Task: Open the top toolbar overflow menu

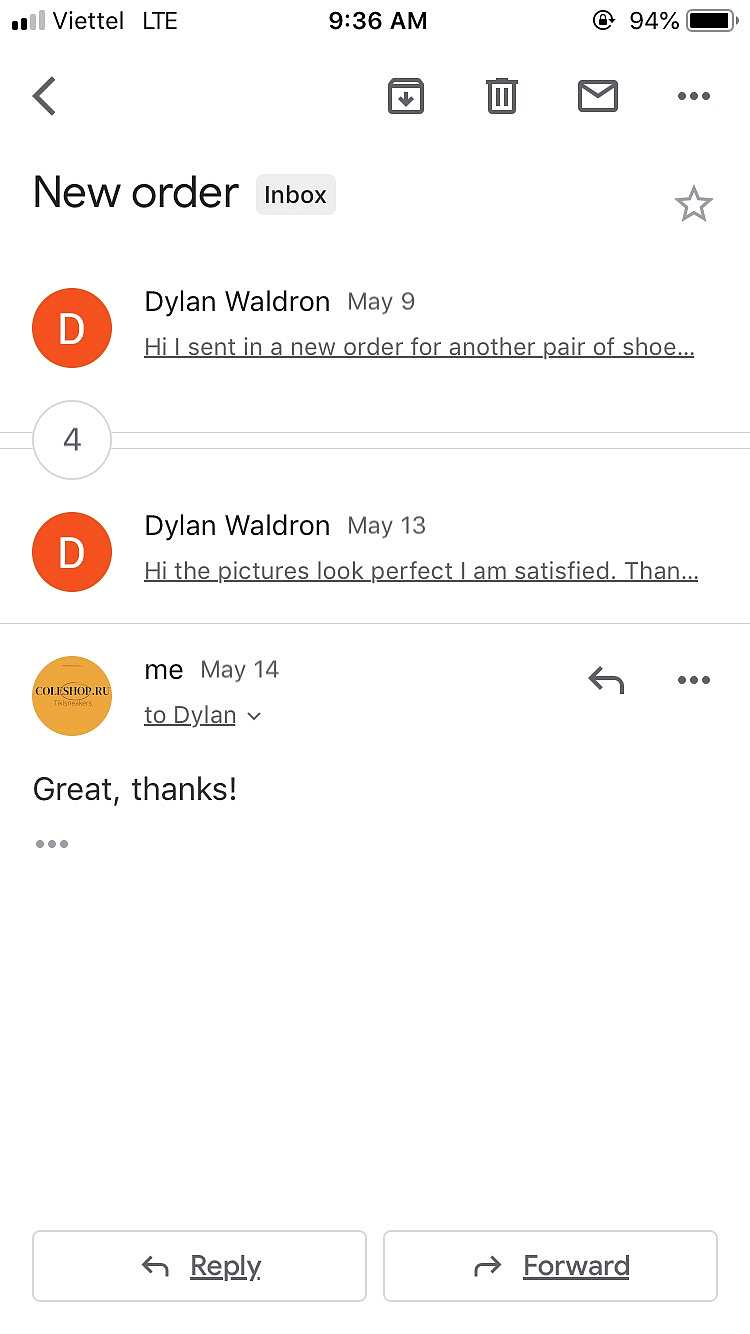Action: [693, 96]
